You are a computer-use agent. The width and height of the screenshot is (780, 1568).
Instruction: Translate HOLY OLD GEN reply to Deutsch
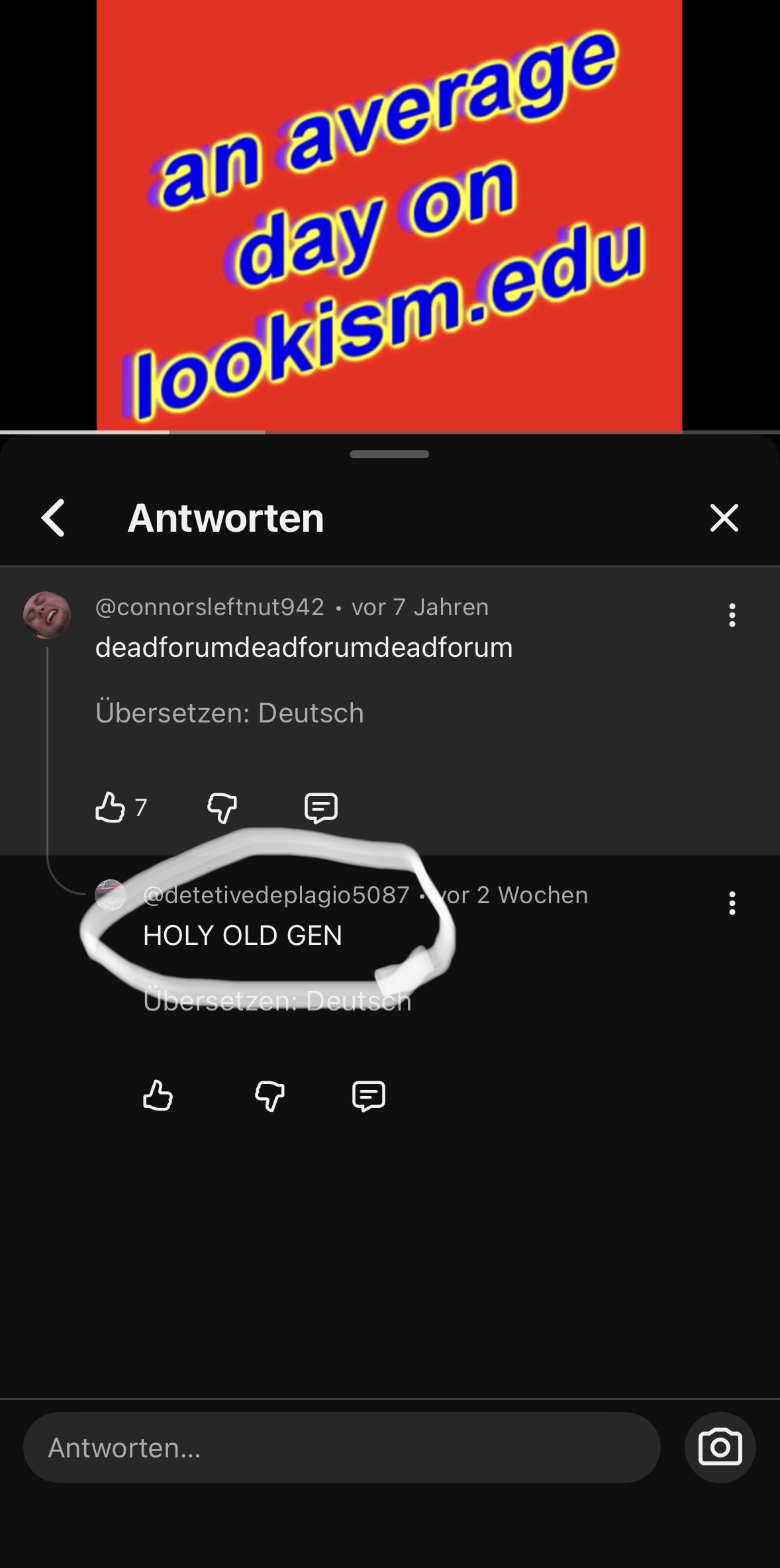(x=277, y=1001)
